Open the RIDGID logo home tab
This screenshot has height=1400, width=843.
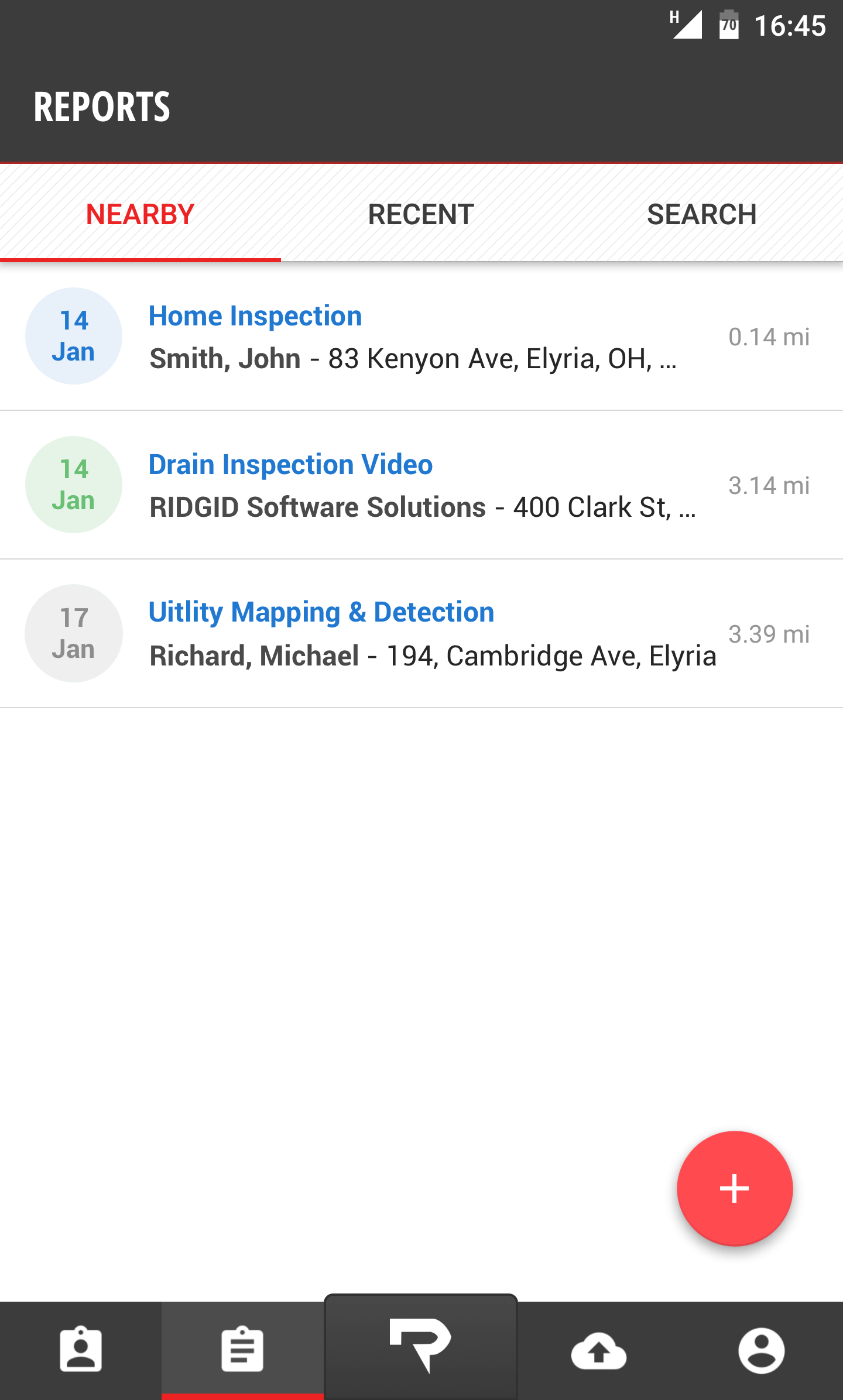[421, 1346]
